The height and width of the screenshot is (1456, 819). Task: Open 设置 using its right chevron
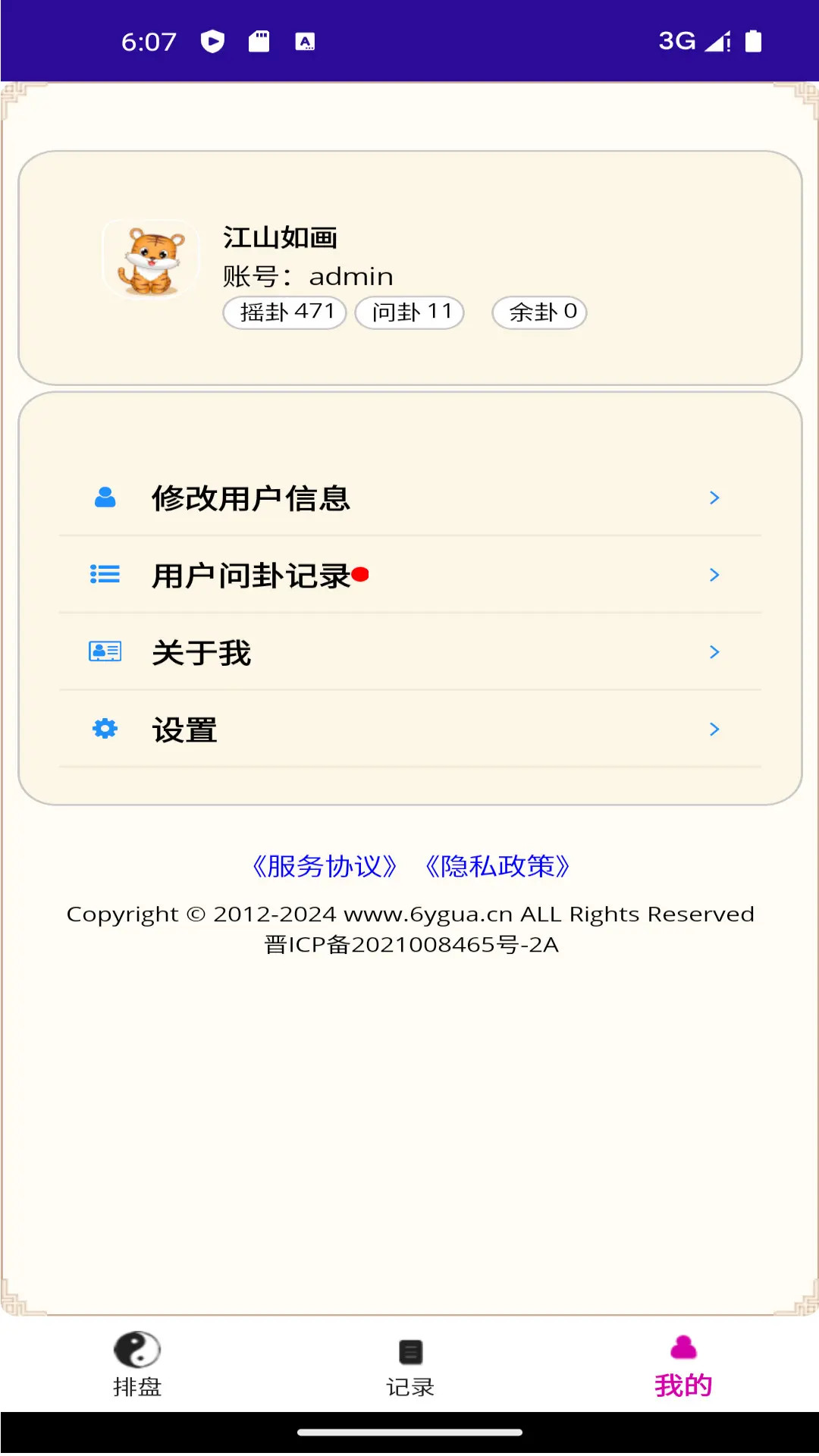[x=714, y=729]
